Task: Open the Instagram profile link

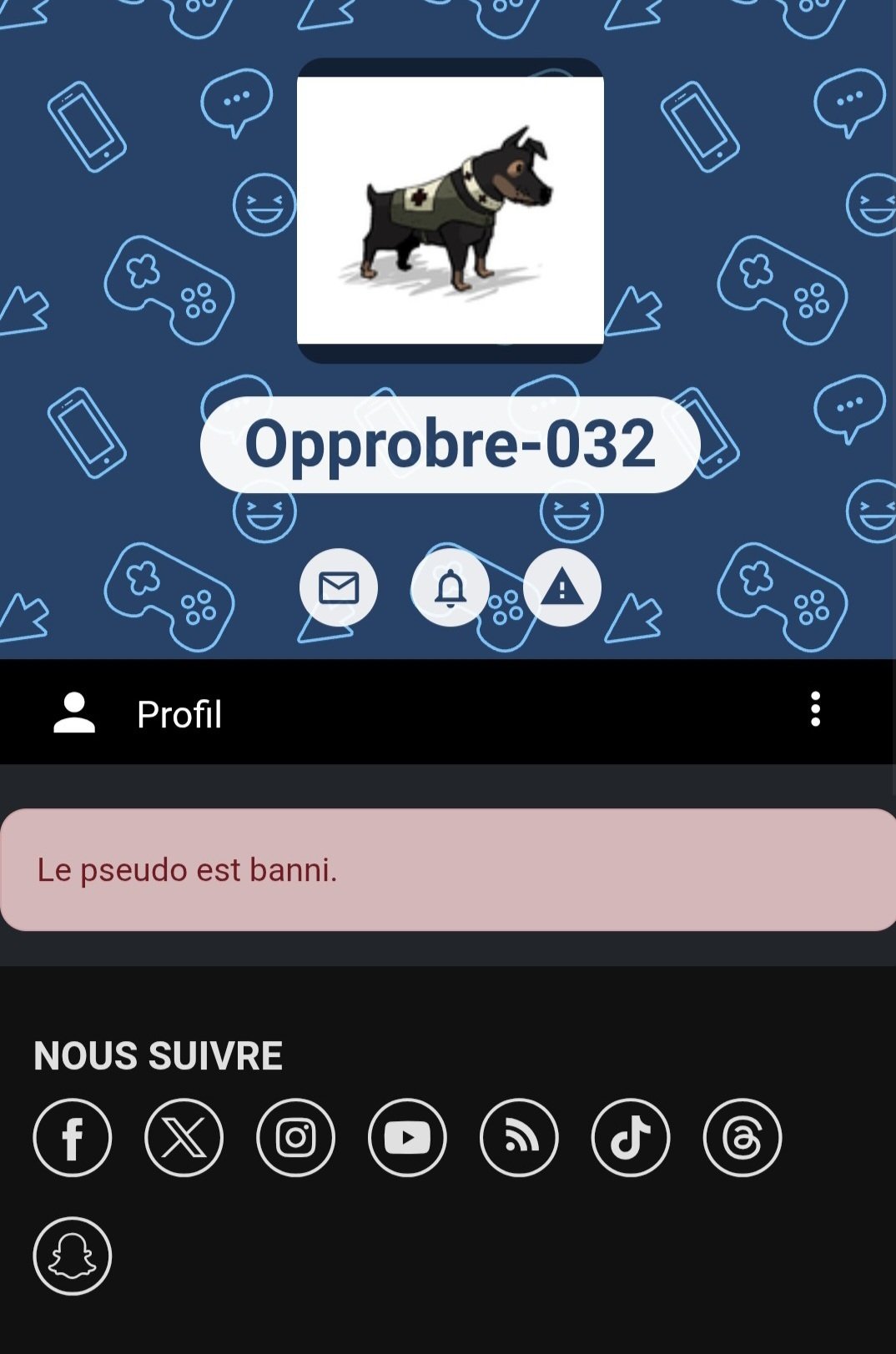Action: pos(296,1138)
